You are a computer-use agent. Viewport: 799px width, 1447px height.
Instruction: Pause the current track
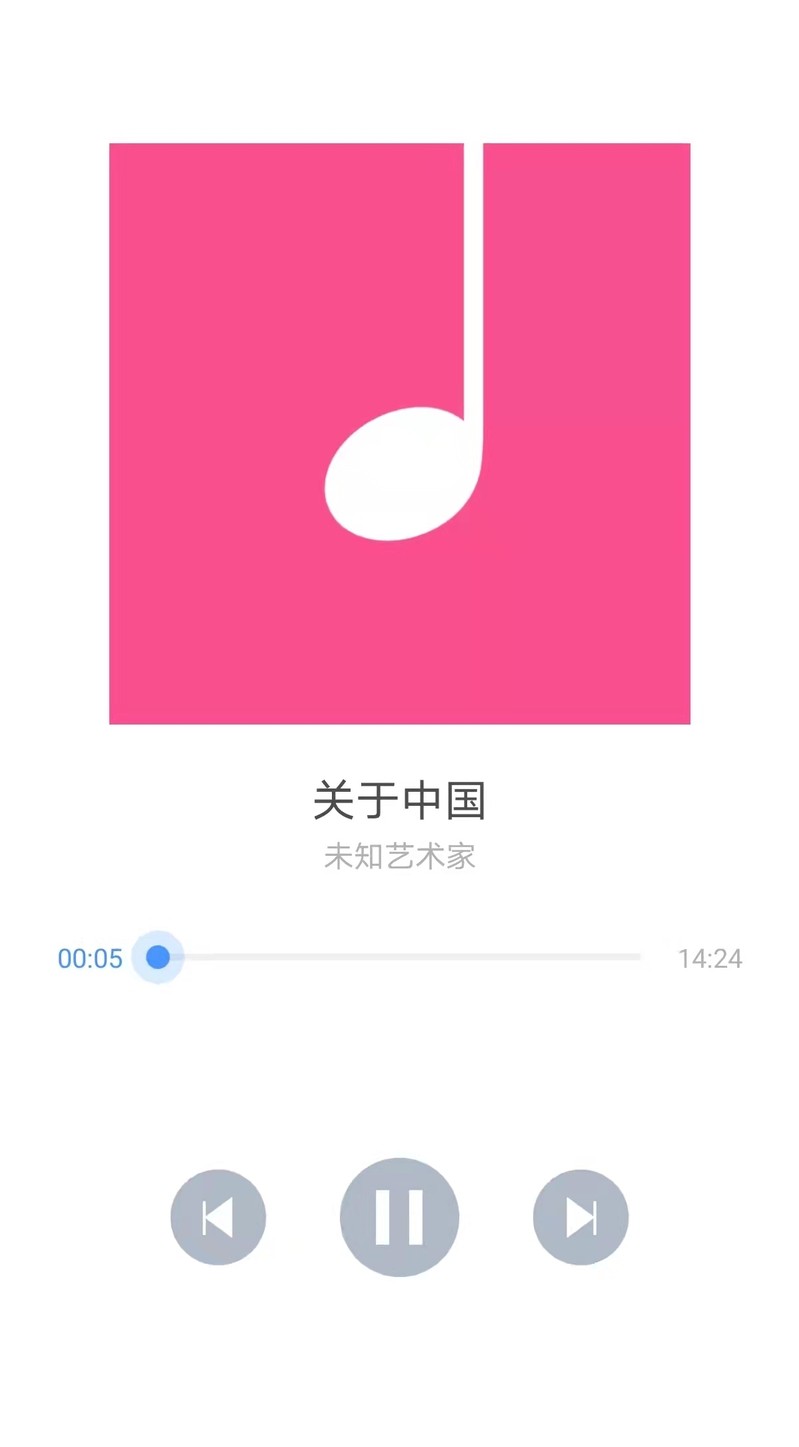point(399,1216)
